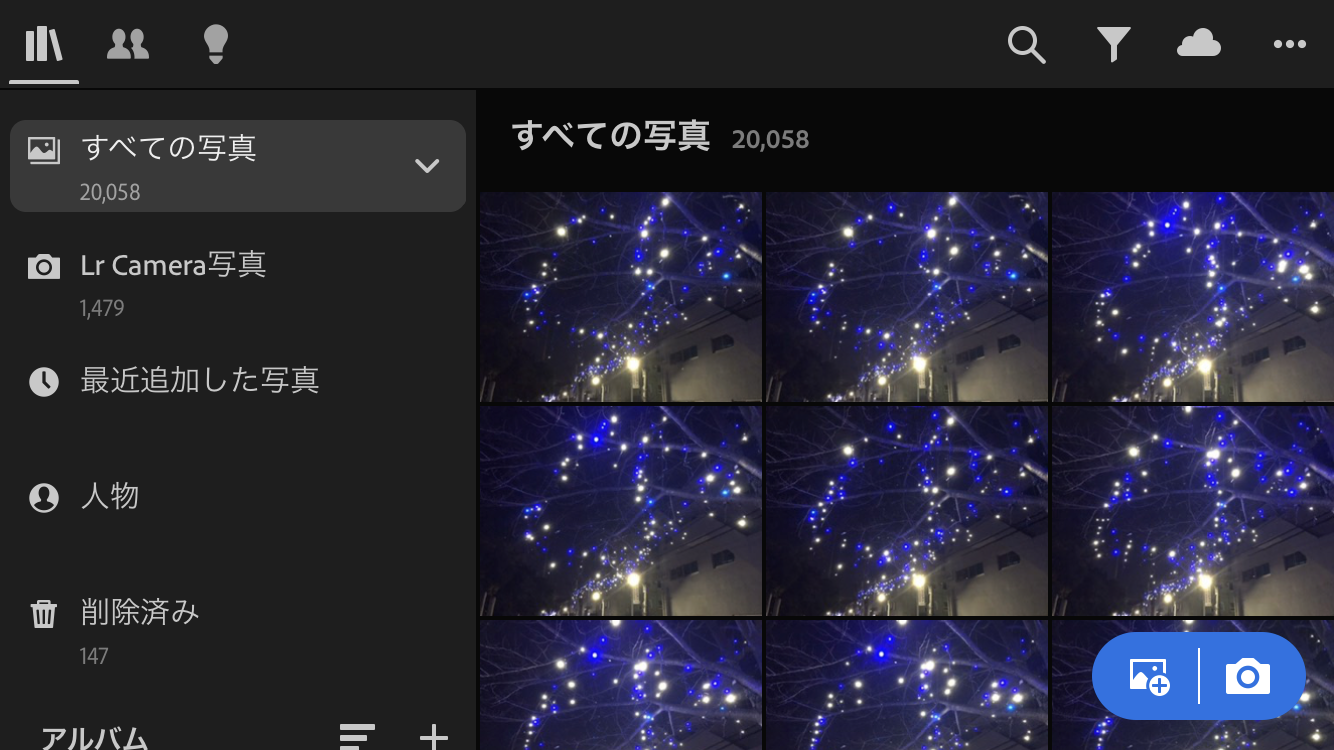Switch to the Library tab
1334x750 pixels.
pos(44,45)
